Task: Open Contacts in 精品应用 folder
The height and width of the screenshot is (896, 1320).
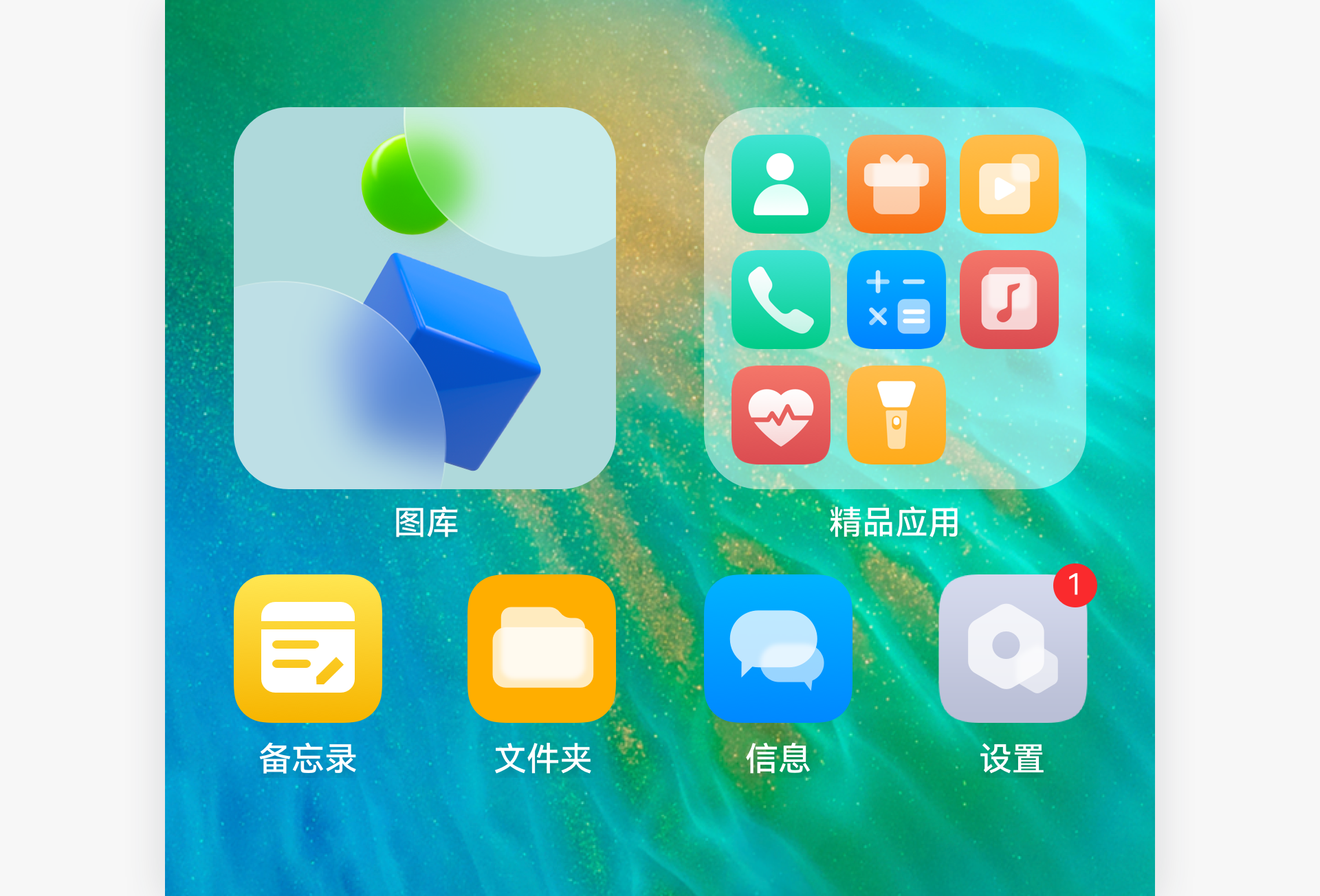Action: coord(780,184)
